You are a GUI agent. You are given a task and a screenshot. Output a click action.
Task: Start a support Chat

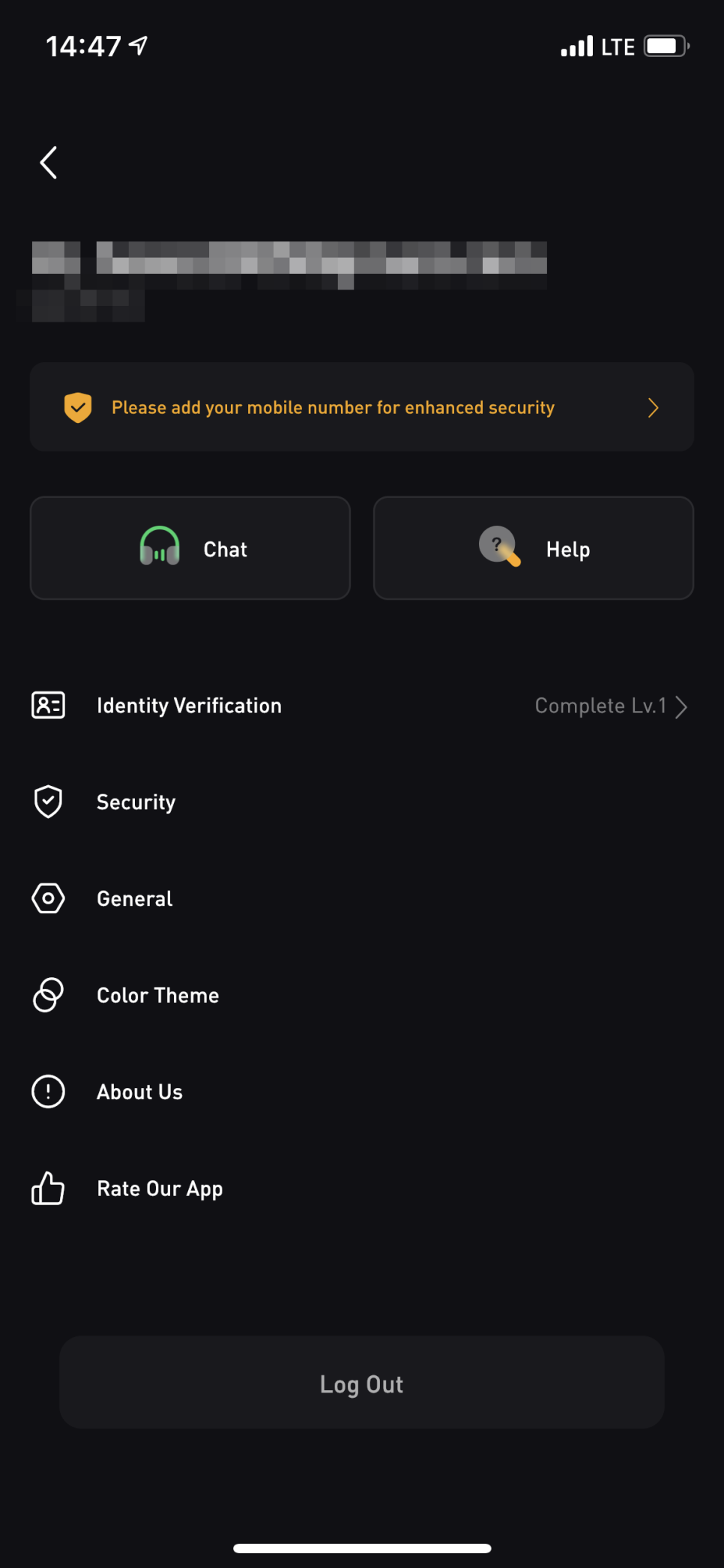click(190, 548)
